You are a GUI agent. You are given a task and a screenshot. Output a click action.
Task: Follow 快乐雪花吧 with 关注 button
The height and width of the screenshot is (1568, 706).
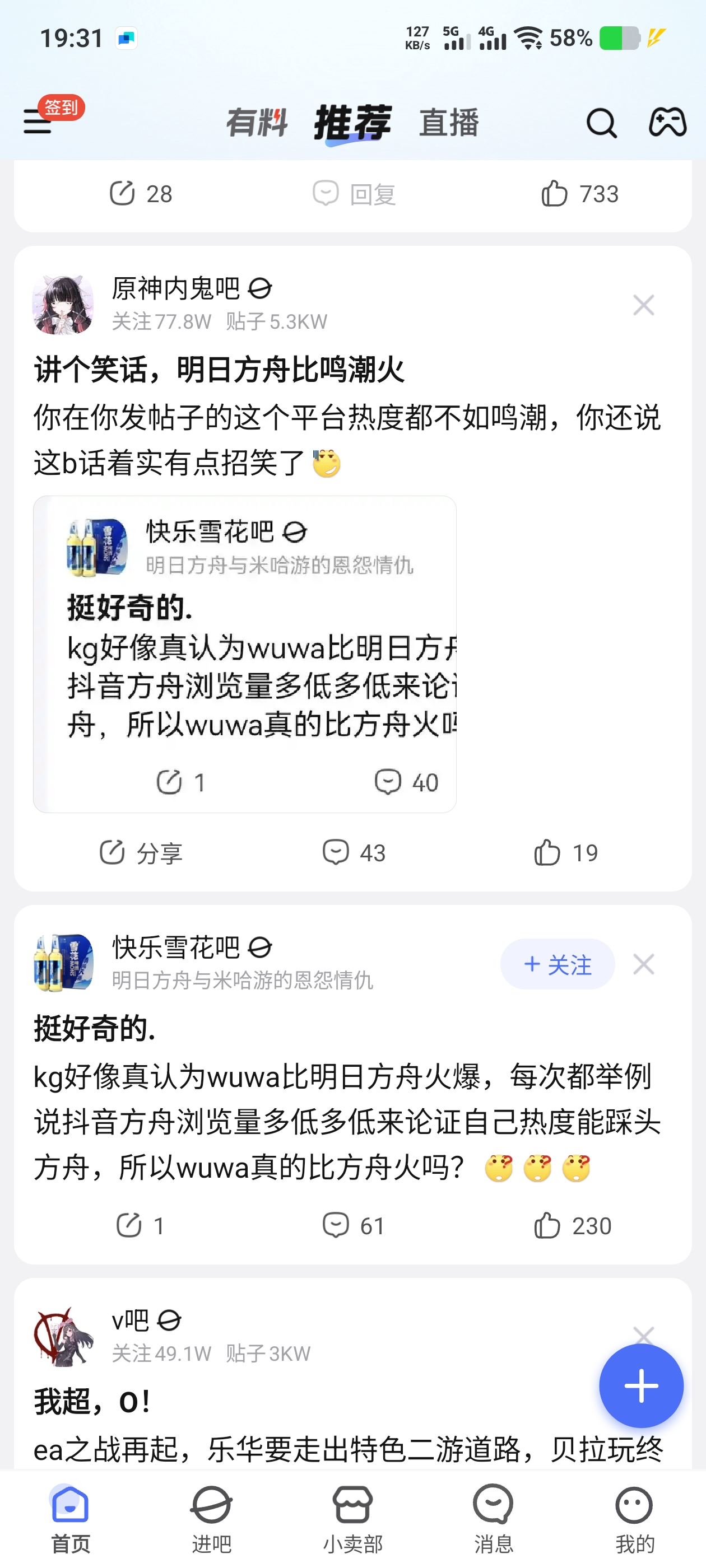[x=558, y=964]
